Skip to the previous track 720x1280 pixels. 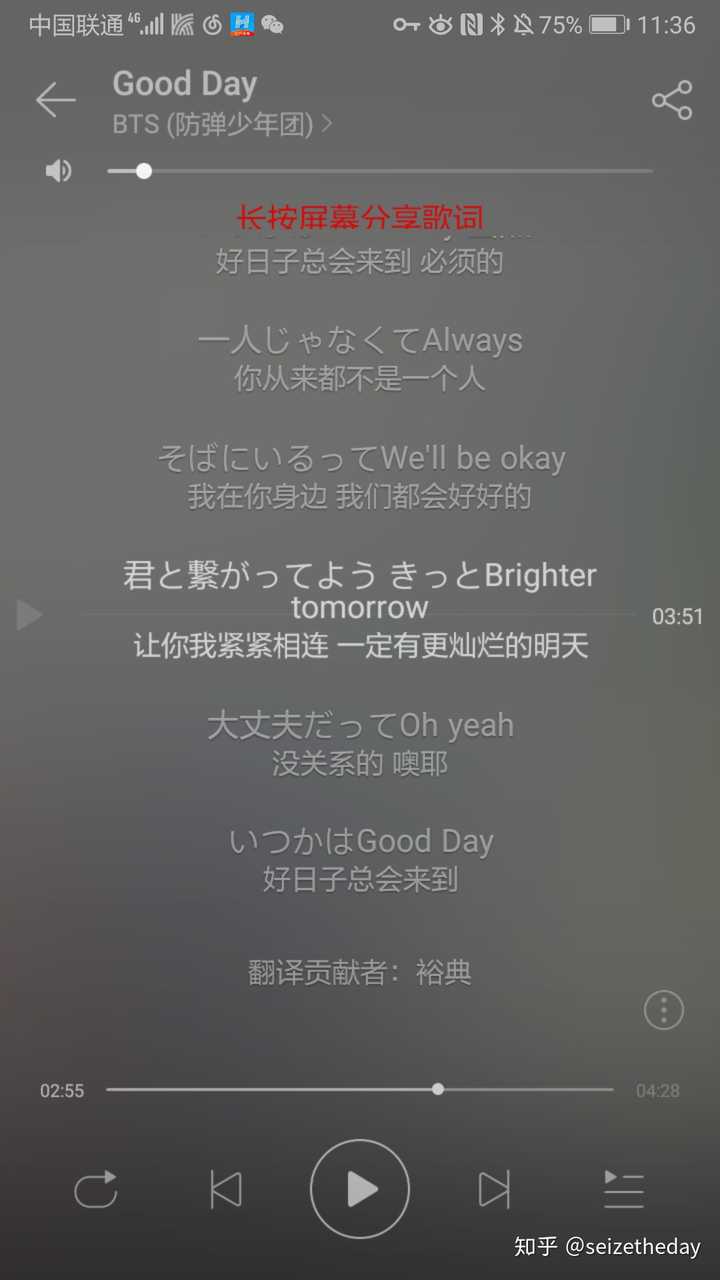[226, 1190]
